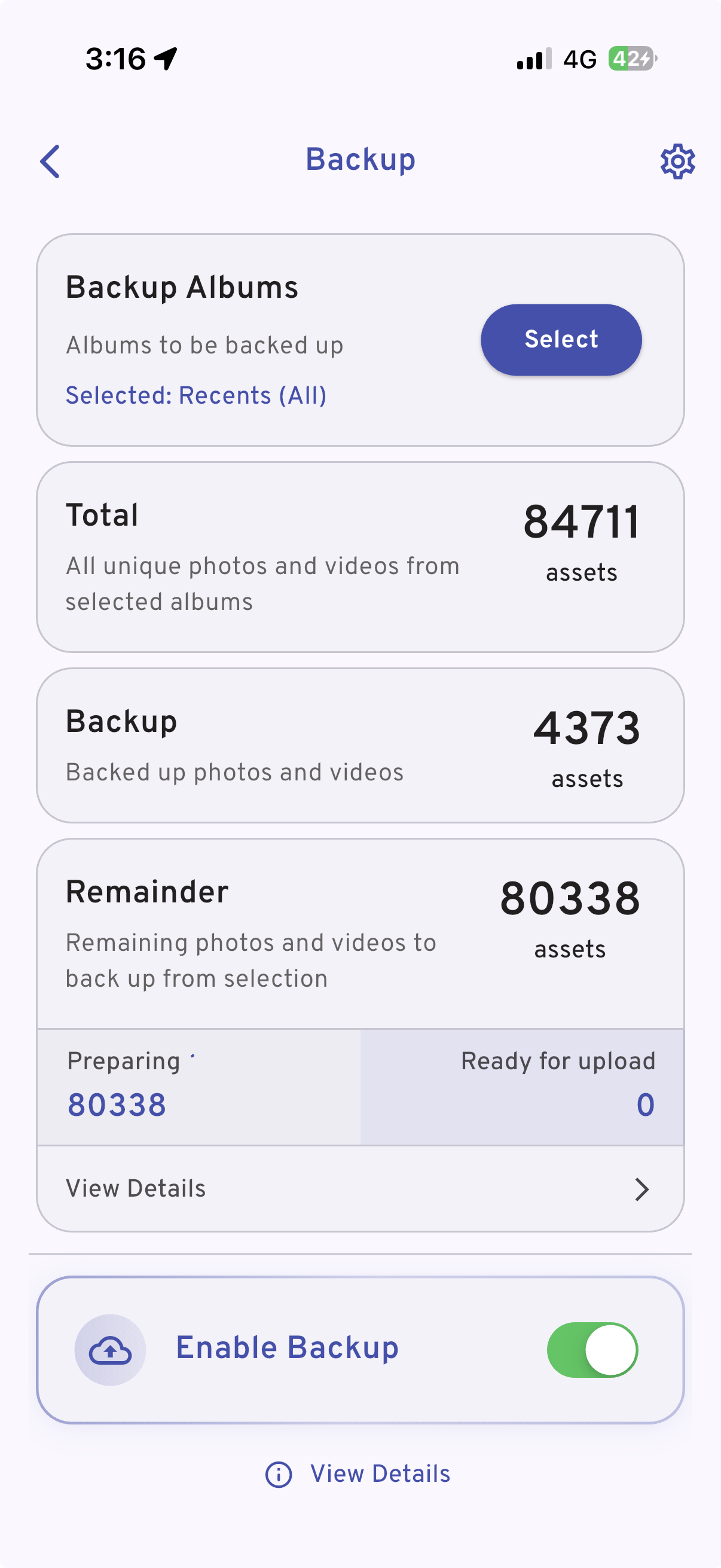Screen dimensions: 721x1568
Task: Turn off the Enable Backup switch
Action: click(x=591, y=1350)
